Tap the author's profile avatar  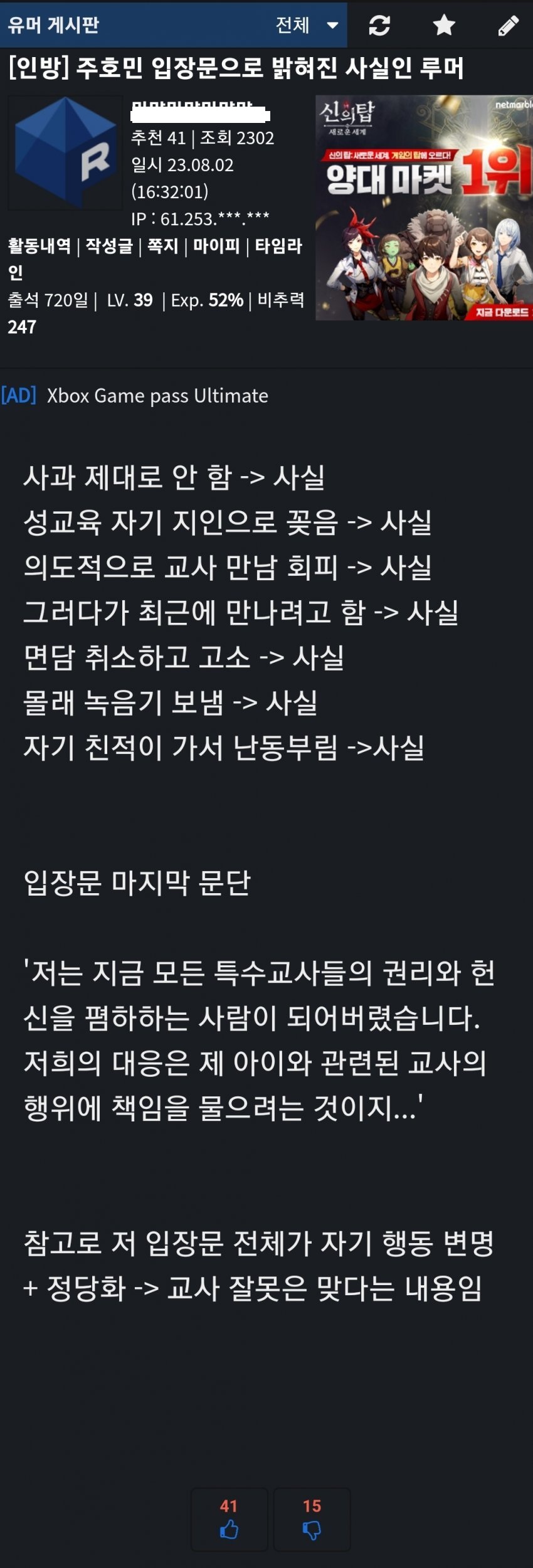click(65, 152)
